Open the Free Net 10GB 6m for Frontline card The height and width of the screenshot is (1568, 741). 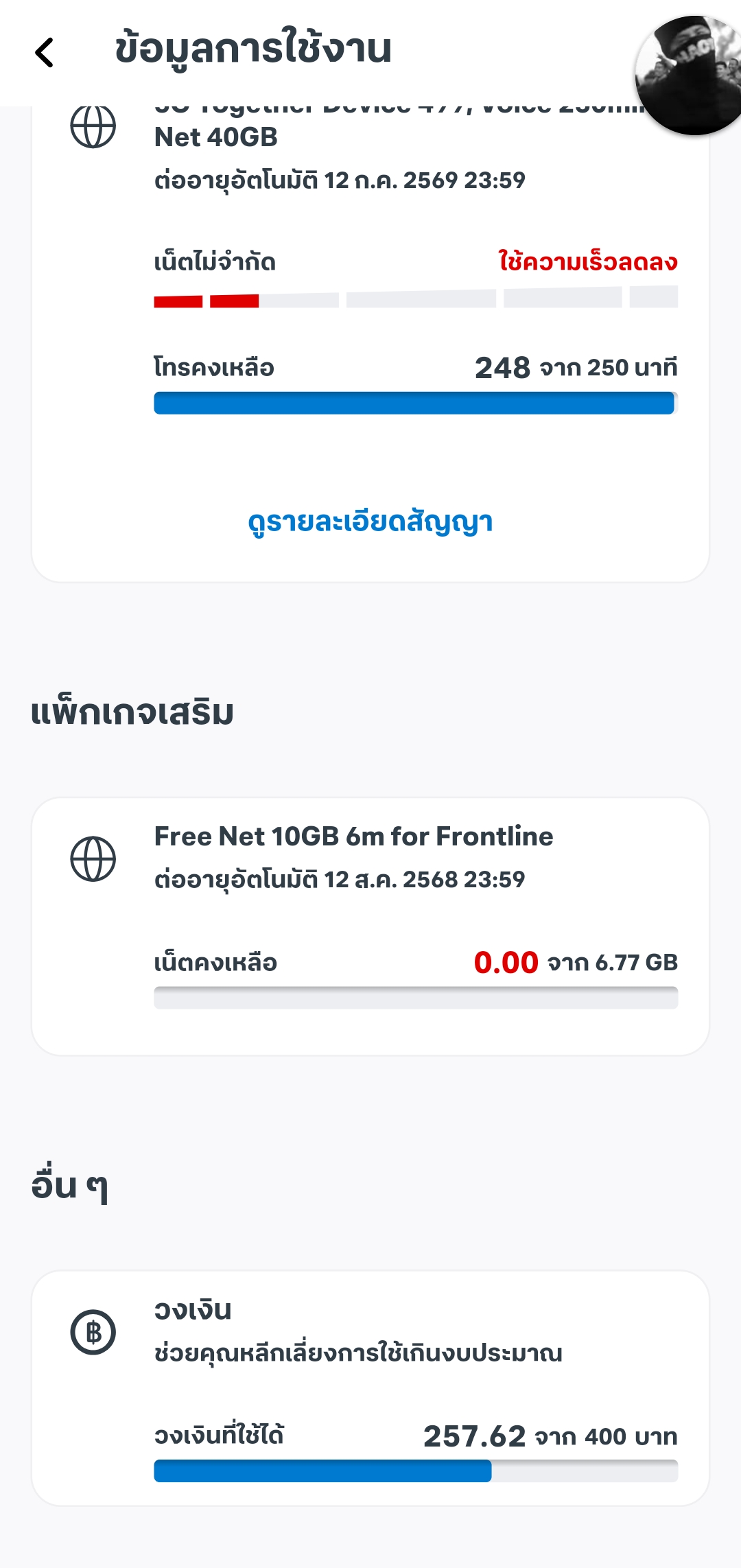tap(370, 925)
